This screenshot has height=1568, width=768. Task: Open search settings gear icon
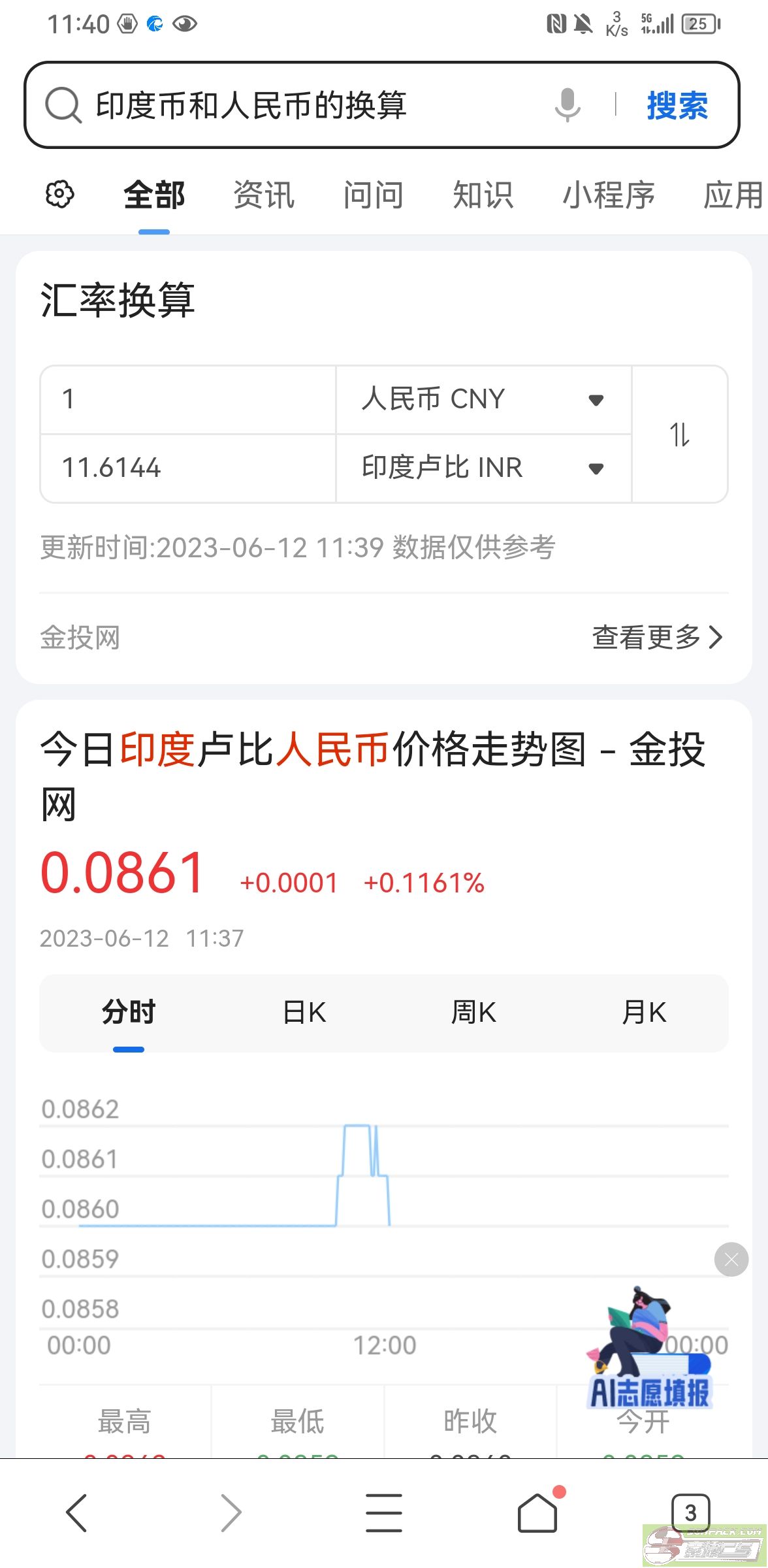[x=59, y=195]
